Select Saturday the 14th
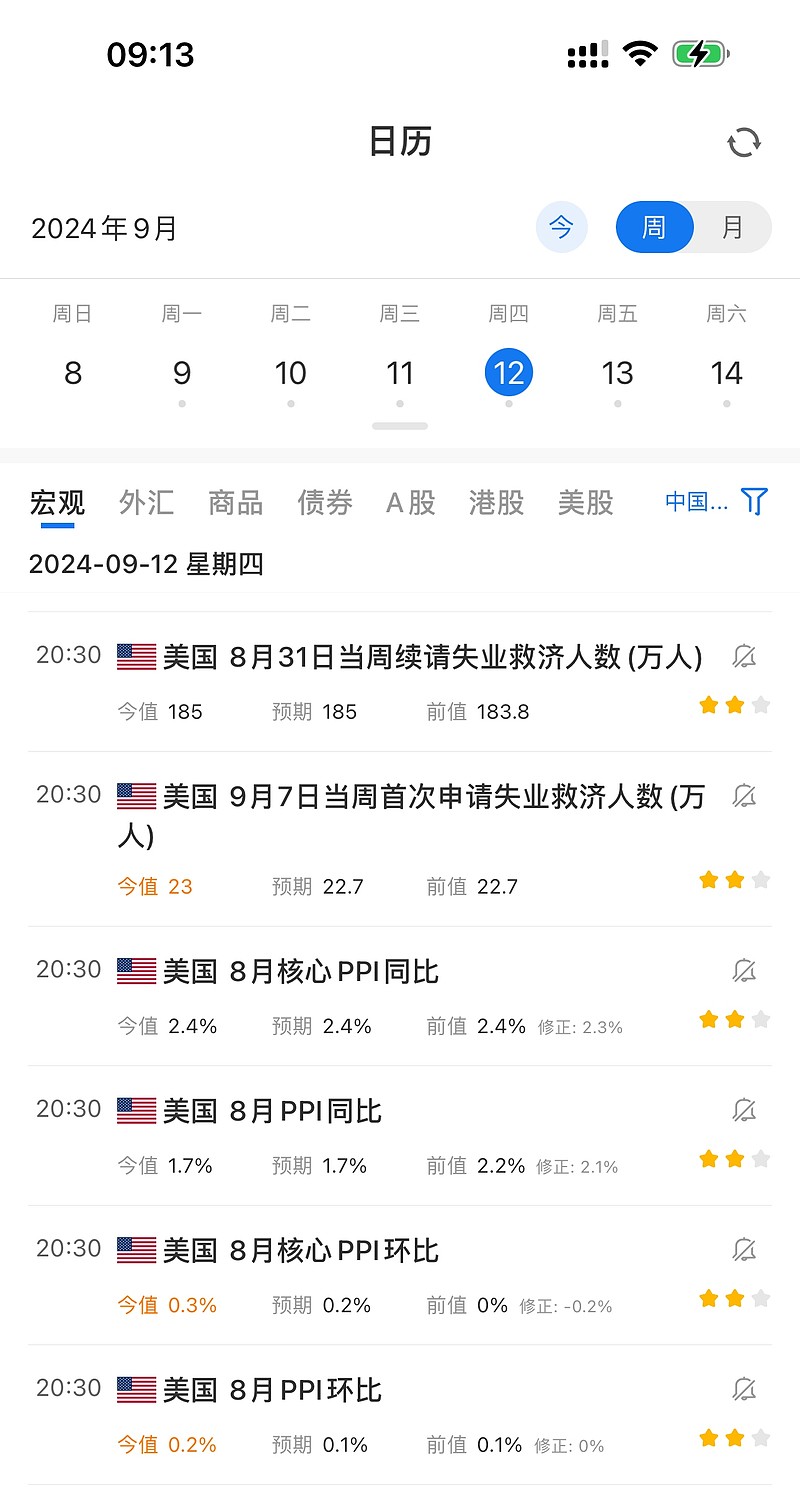Image resolution: width=800 pixels, height=1489 pixels. pyautogui.click(x=726, y=373)
